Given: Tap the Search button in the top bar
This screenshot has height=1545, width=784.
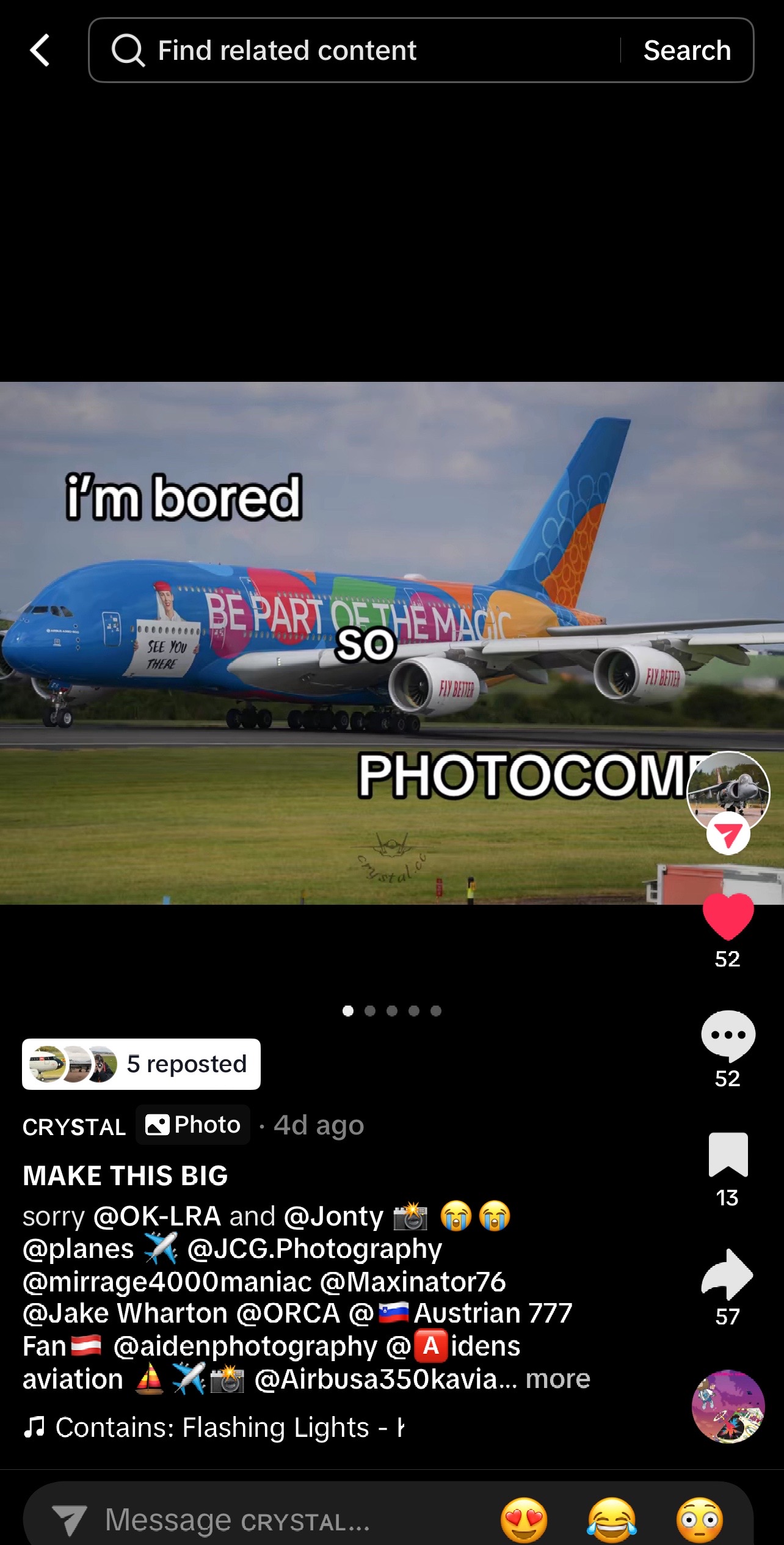Looking at the screenshot, I should 687,50.
